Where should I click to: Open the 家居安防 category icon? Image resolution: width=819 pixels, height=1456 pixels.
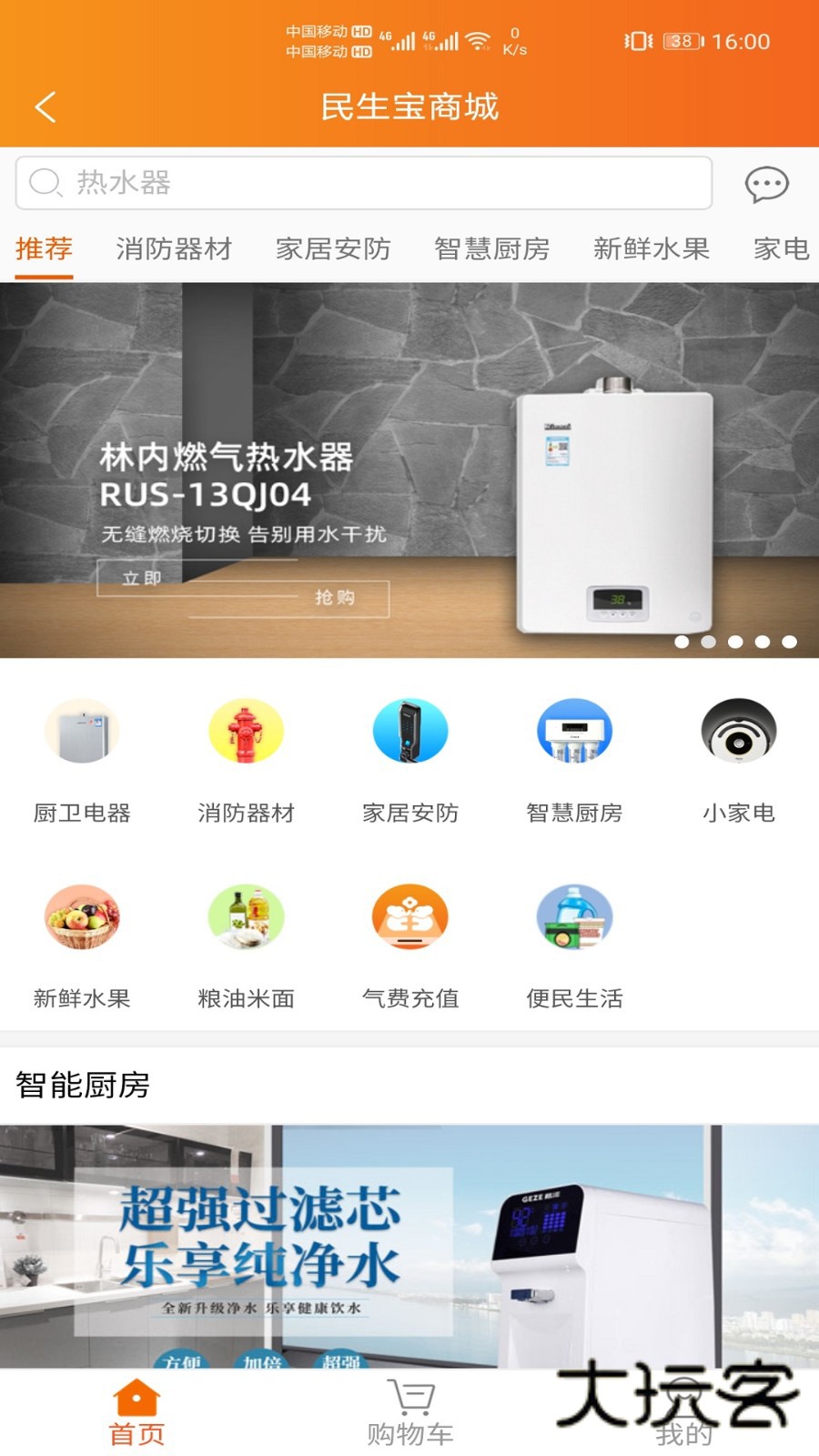click(x=409, y=731)
